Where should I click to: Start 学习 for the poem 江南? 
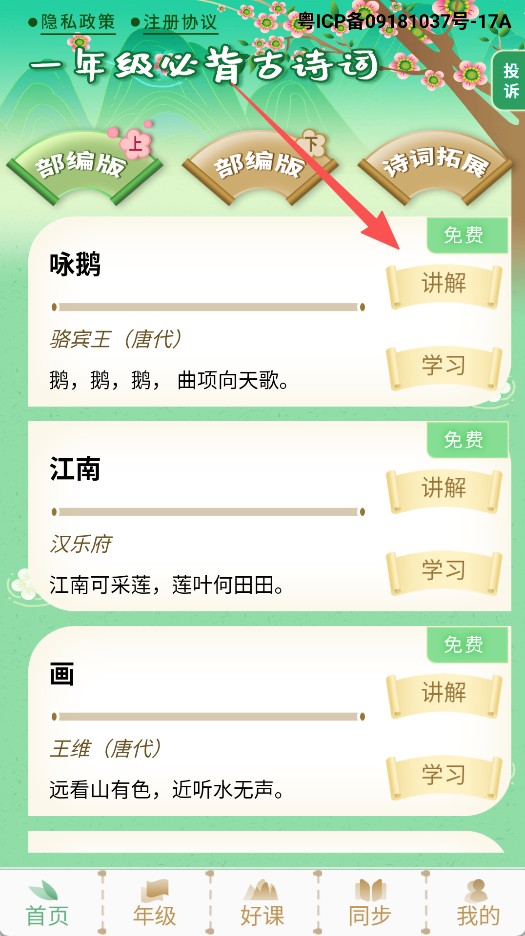point(444,571)
